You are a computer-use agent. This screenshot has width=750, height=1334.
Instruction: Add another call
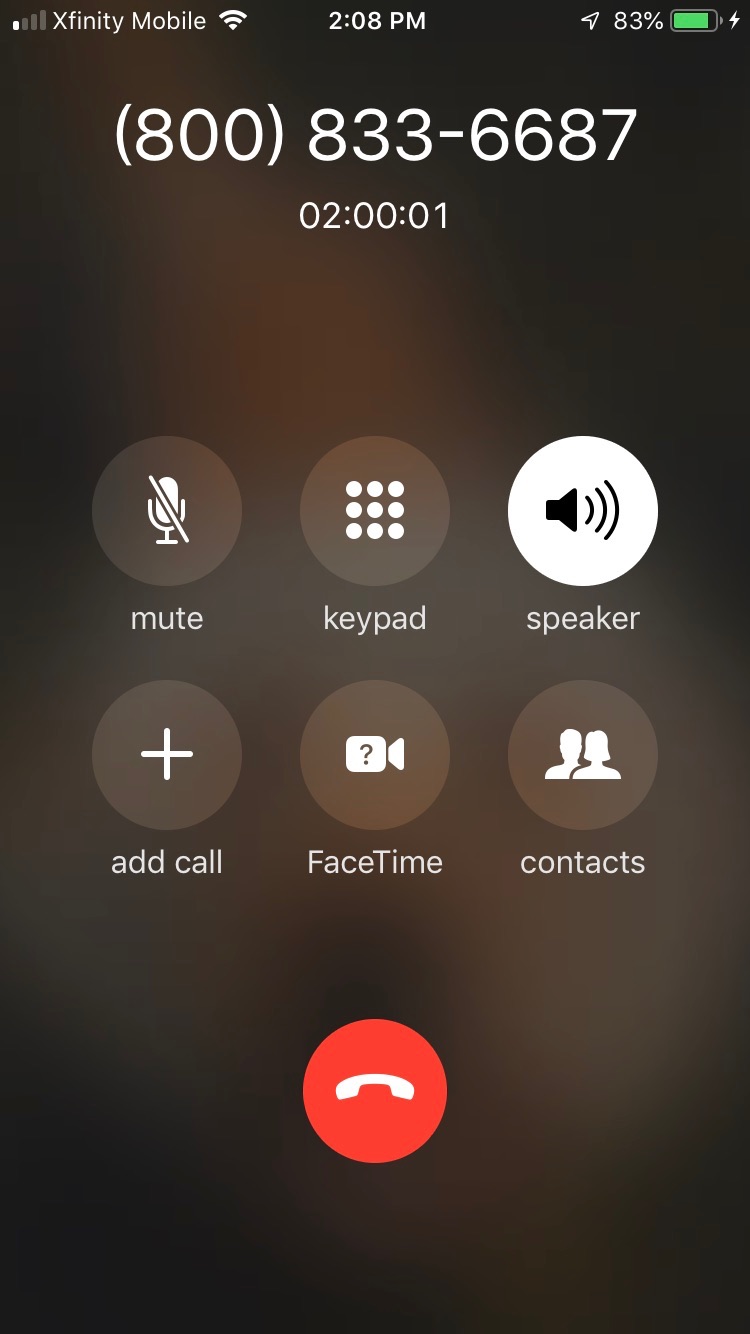167,755
